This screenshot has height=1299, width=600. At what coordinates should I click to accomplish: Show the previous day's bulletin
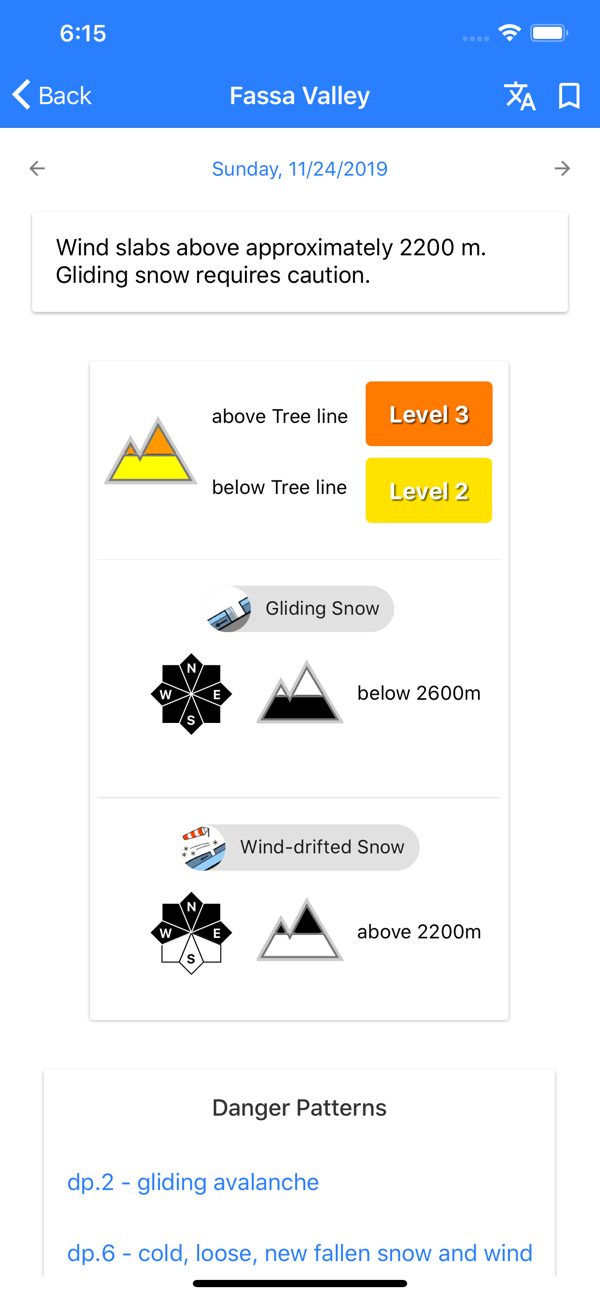(37, 169)
